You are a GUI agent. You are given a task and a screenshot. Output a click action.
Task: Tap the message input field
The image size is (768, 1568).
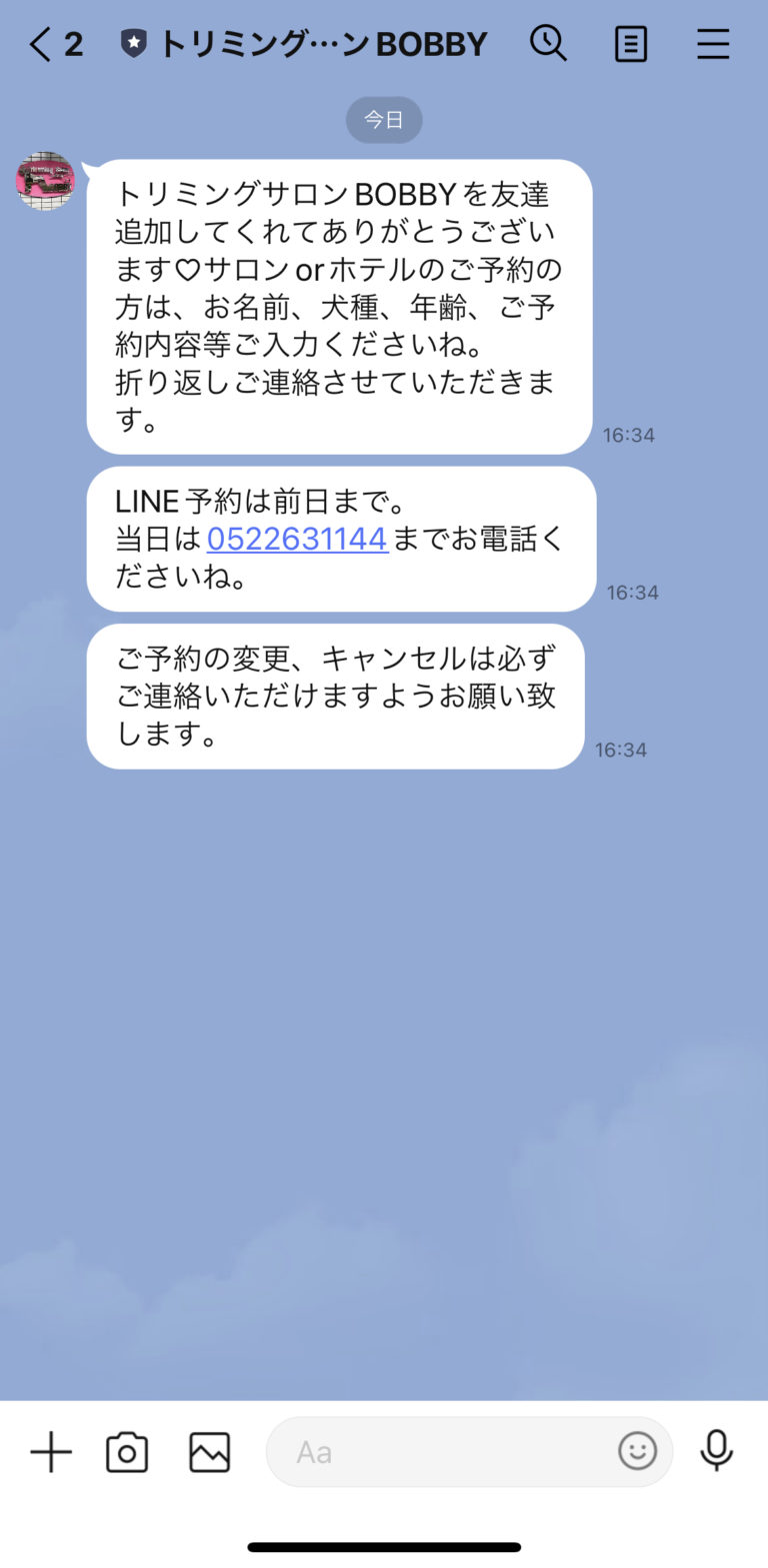(430, 1452)
